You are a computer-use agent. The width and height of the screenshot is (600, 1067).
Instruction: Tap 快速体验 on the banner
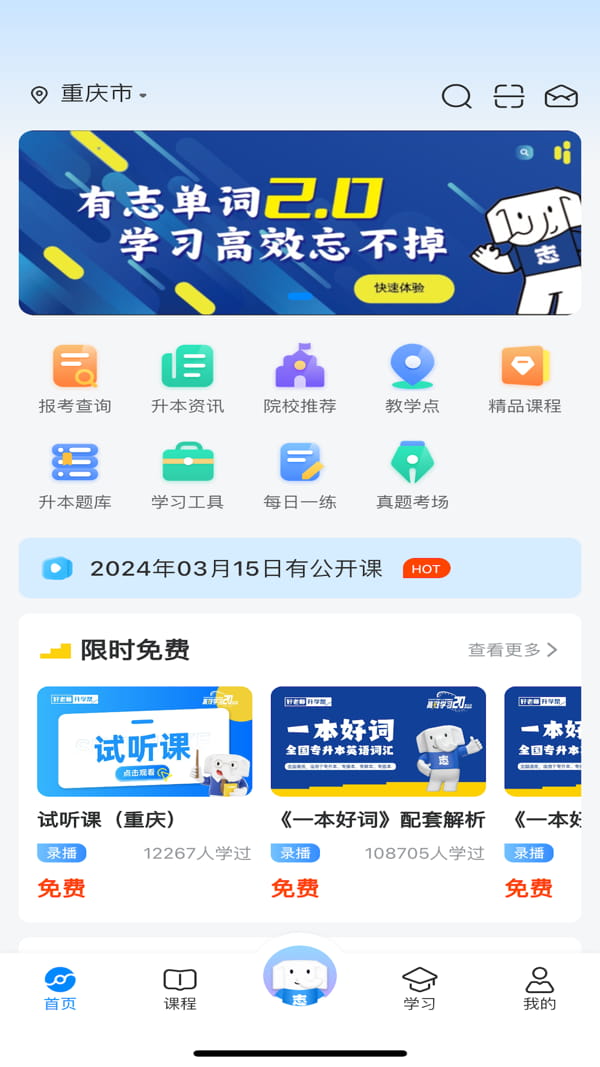(403, 288)
